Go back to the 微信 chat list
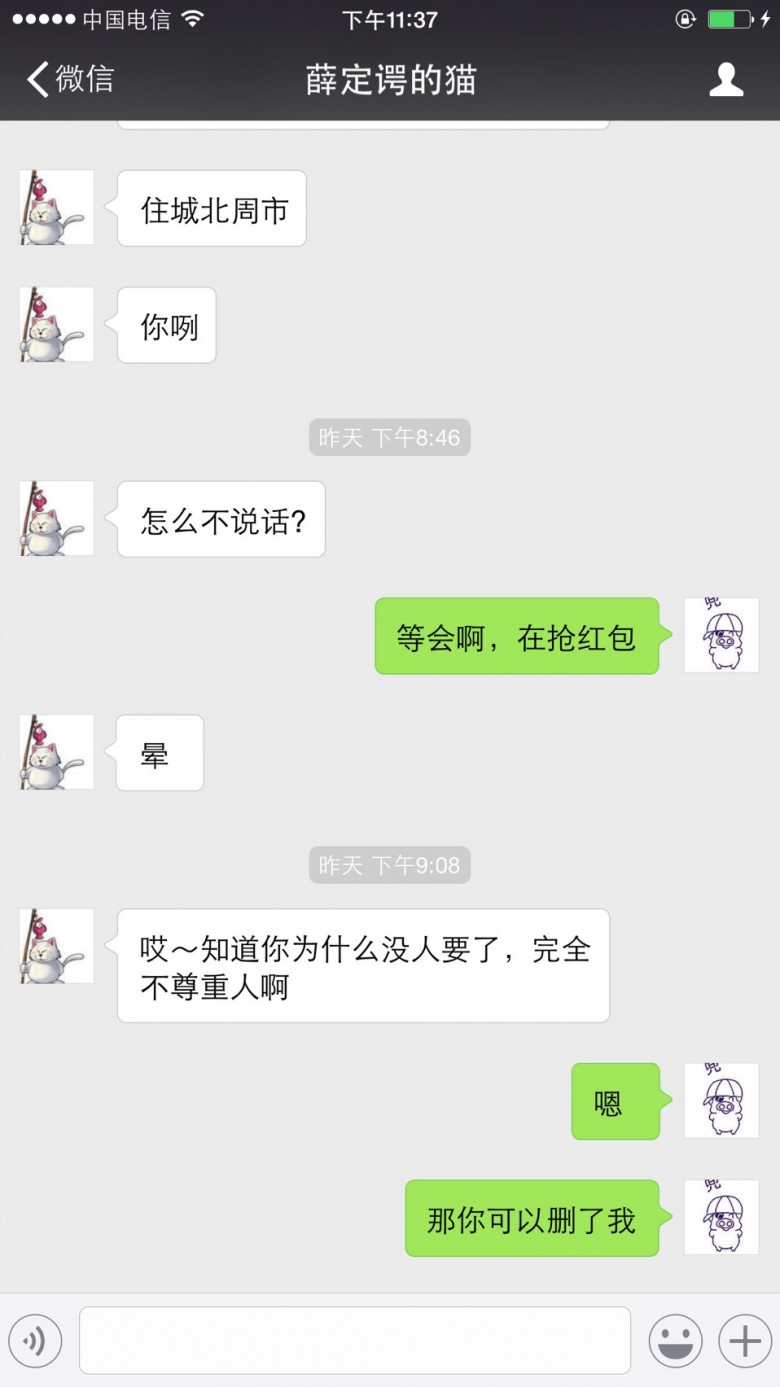 pyautogui.click(x=70, y=80)
